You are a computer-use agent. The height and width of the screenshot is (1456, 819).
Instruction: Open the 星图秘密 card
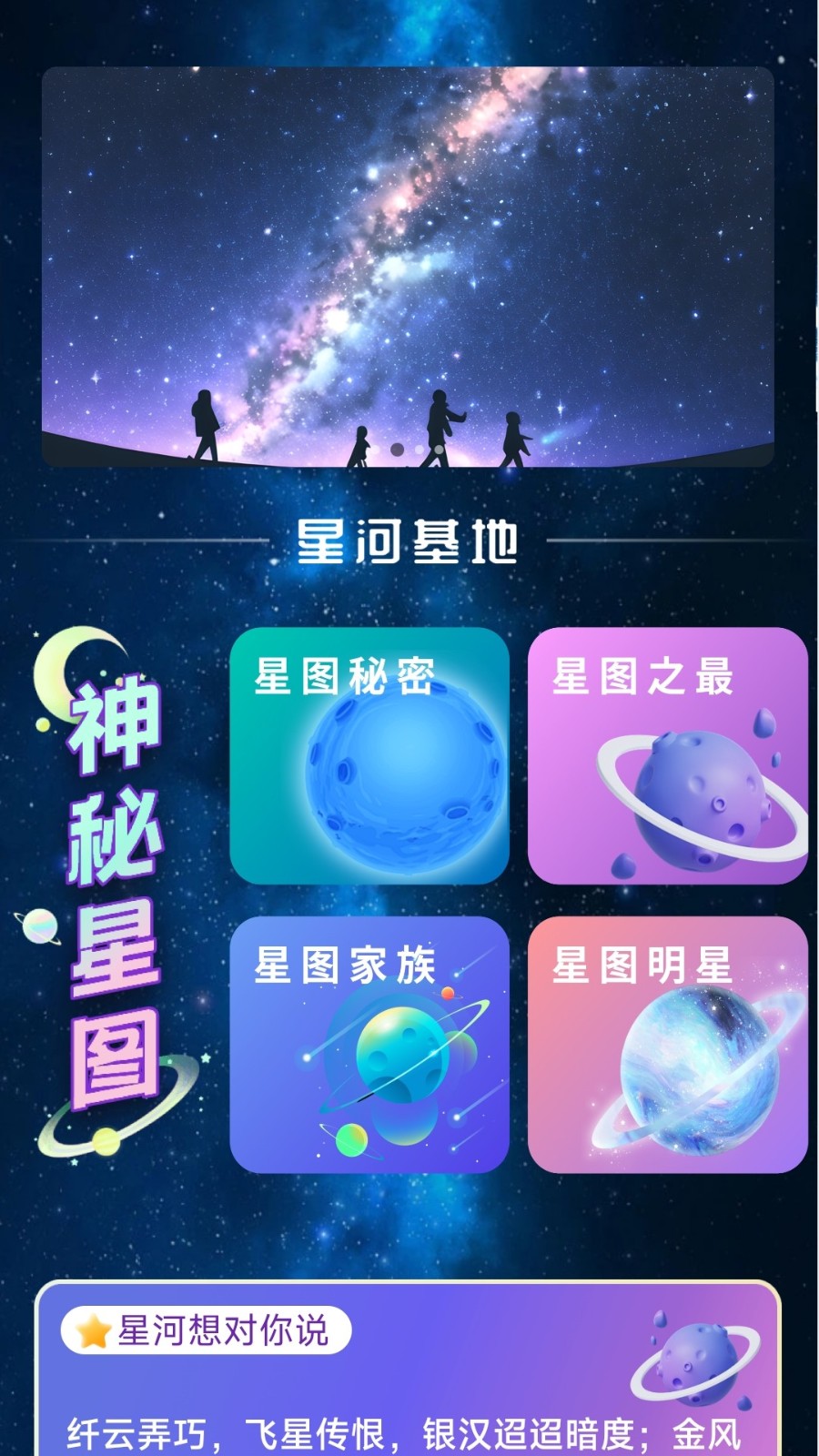click(369, 755)
